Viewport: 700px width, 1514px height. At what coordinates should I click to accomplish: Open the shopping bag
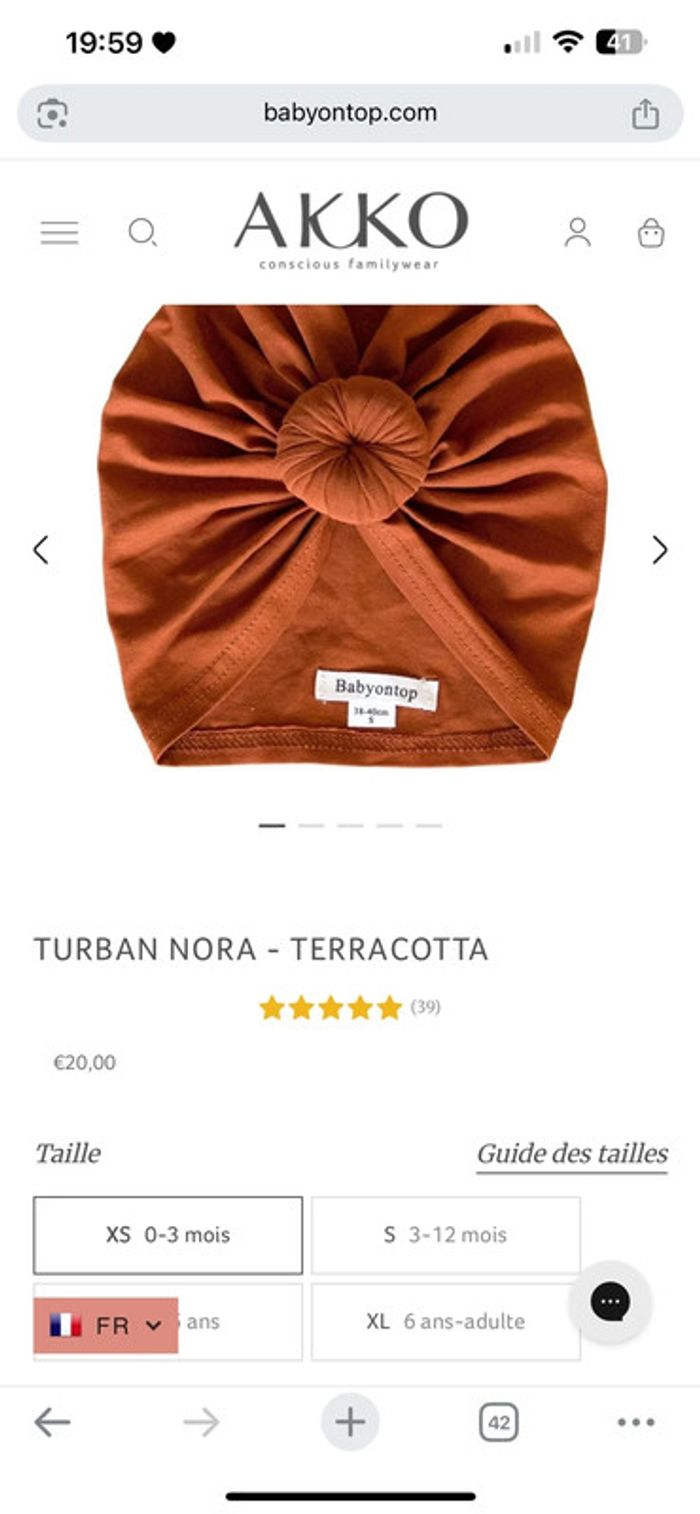(651, 233)
